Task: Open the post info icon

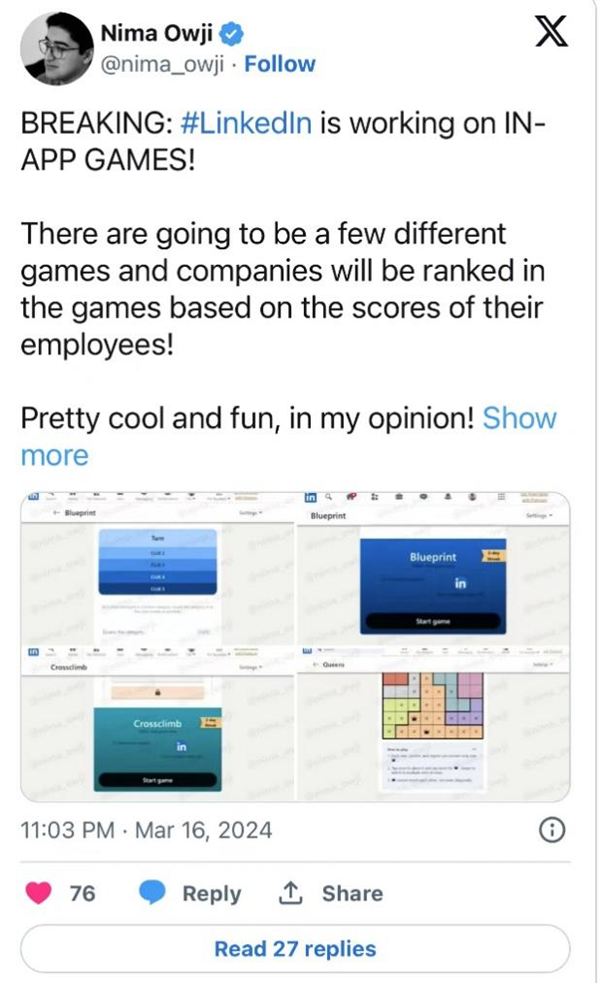Action: point(553,830)
